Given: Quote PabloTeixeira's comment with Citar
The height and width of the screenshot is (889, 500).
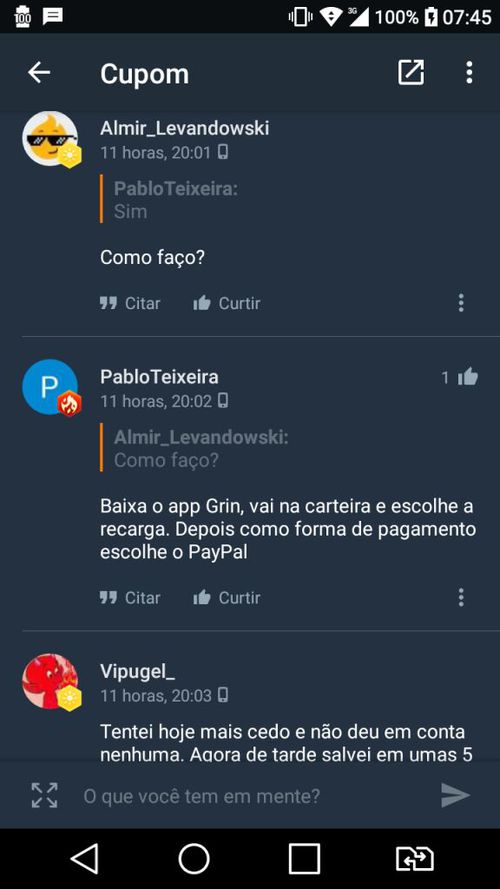Looking at the screenshot, I should (130, 598).
